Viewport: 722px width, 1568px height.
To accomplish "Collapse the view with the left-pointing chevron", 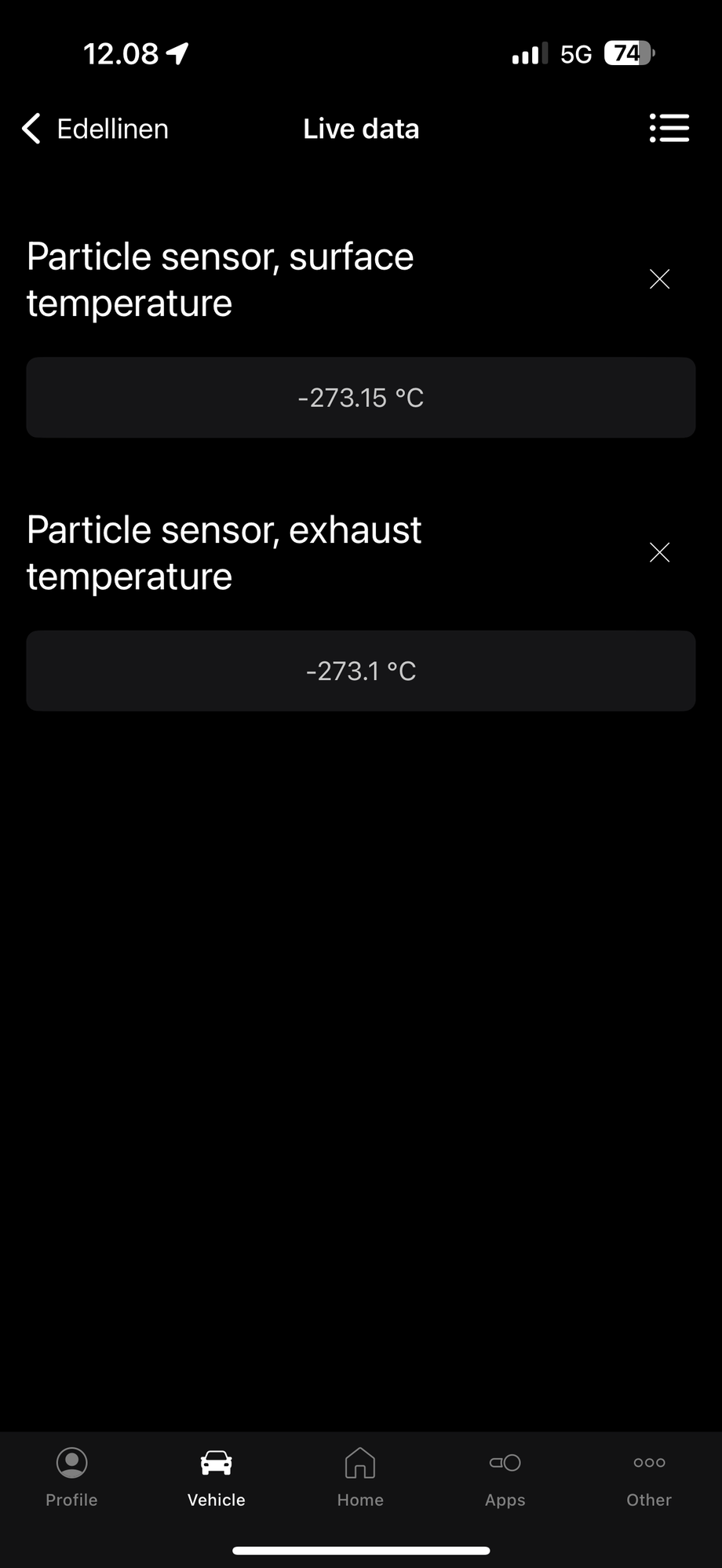I will point(31,128).
